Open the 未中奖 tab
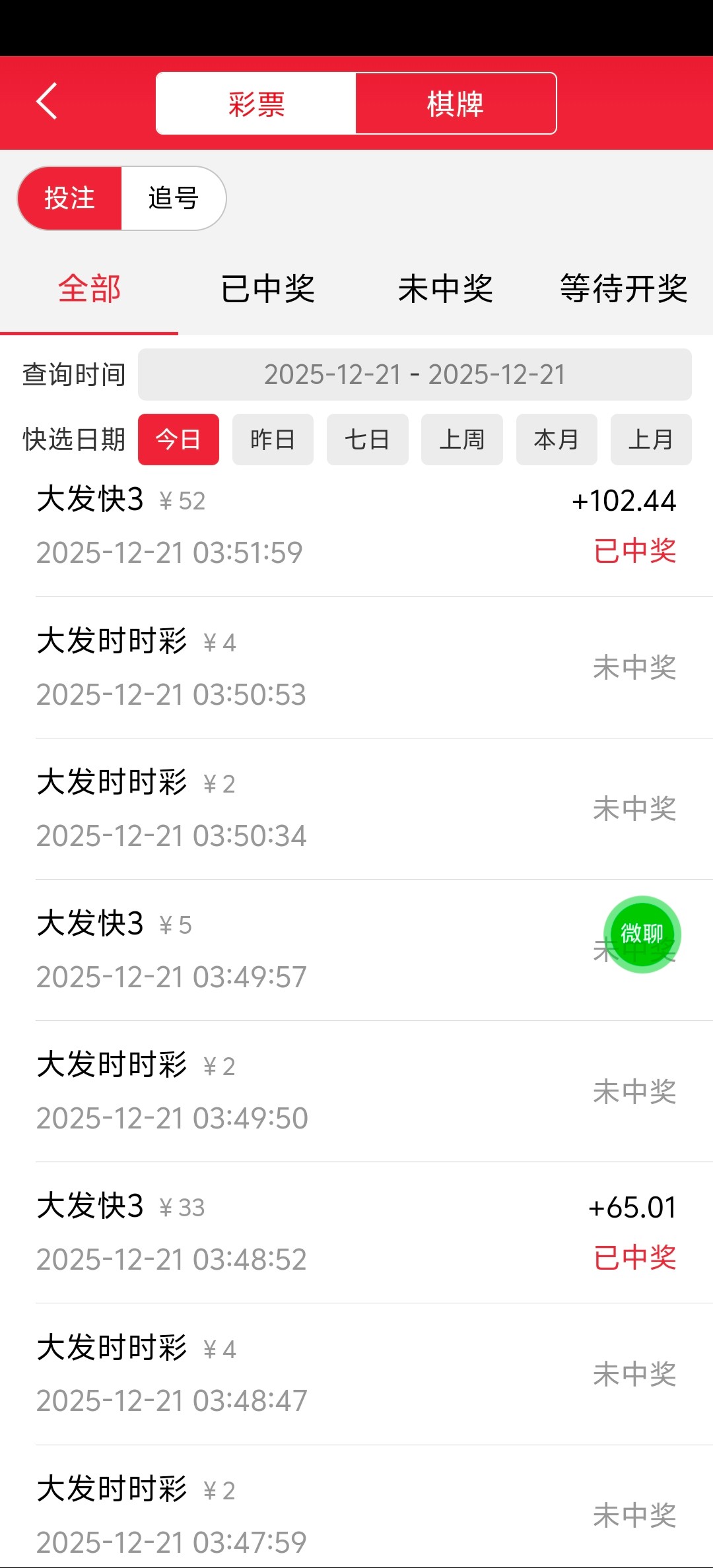The height and width of the screenshot is (1568, 713). [x=446, y=289]
